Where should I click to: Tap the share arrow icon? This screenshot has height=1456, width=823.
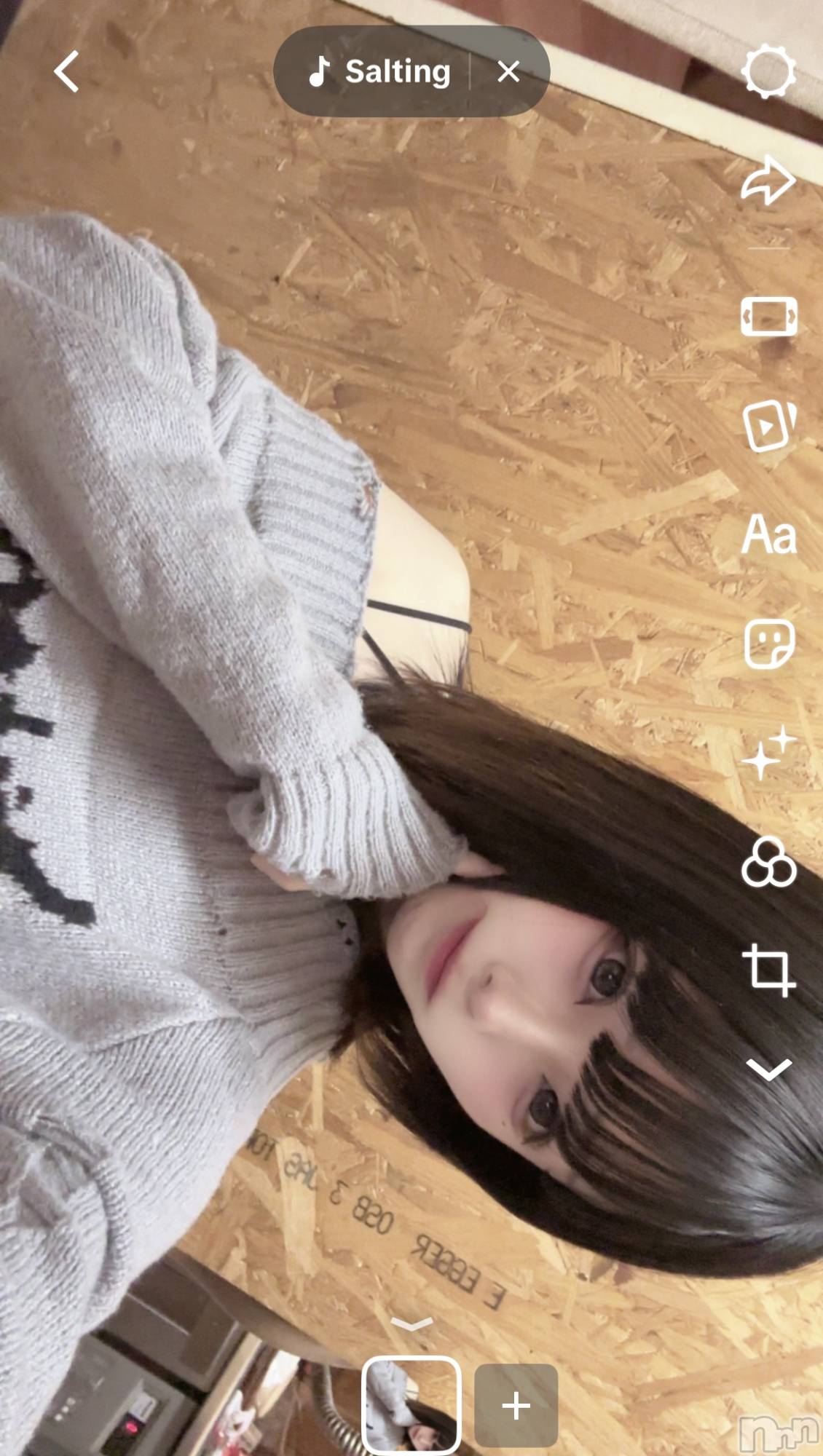click(x=768, y=180)
